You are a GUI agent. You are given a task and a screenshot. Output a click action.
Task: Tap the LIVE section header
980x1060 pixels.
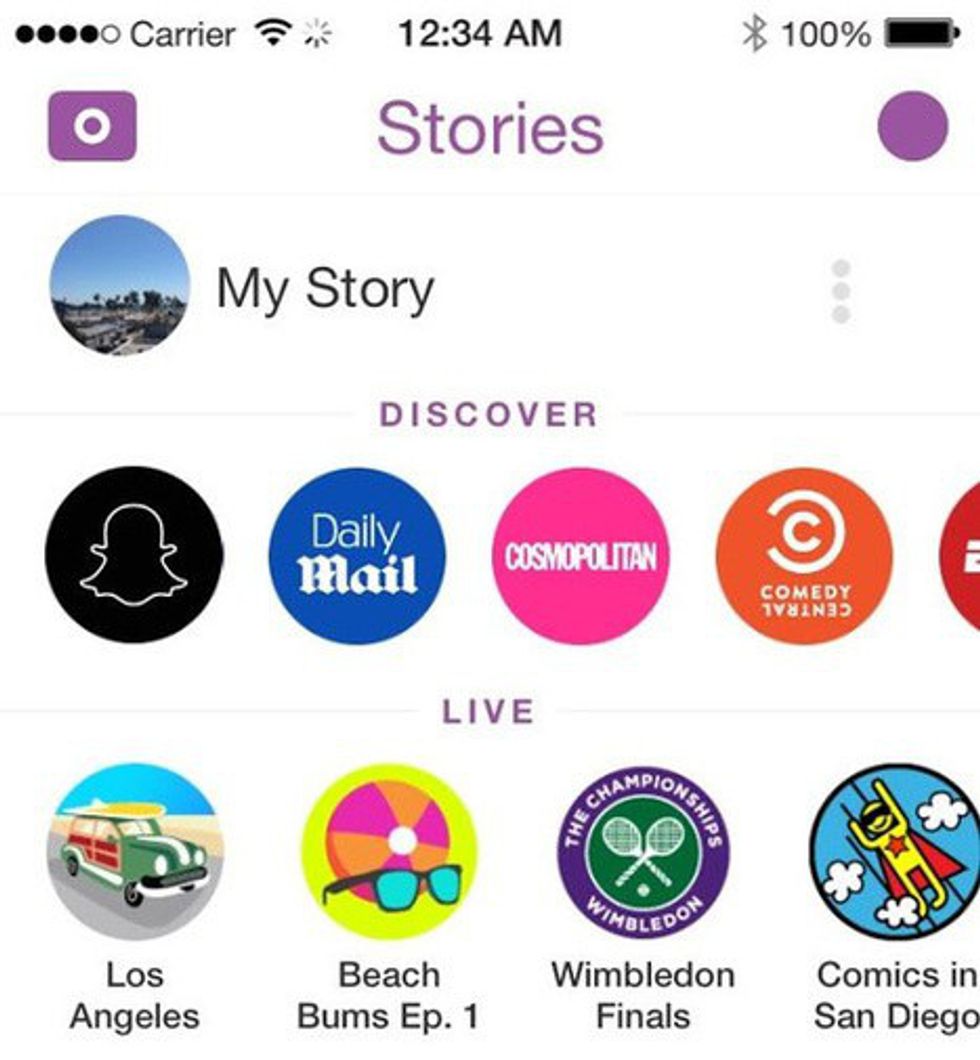(x=489, y=710)
